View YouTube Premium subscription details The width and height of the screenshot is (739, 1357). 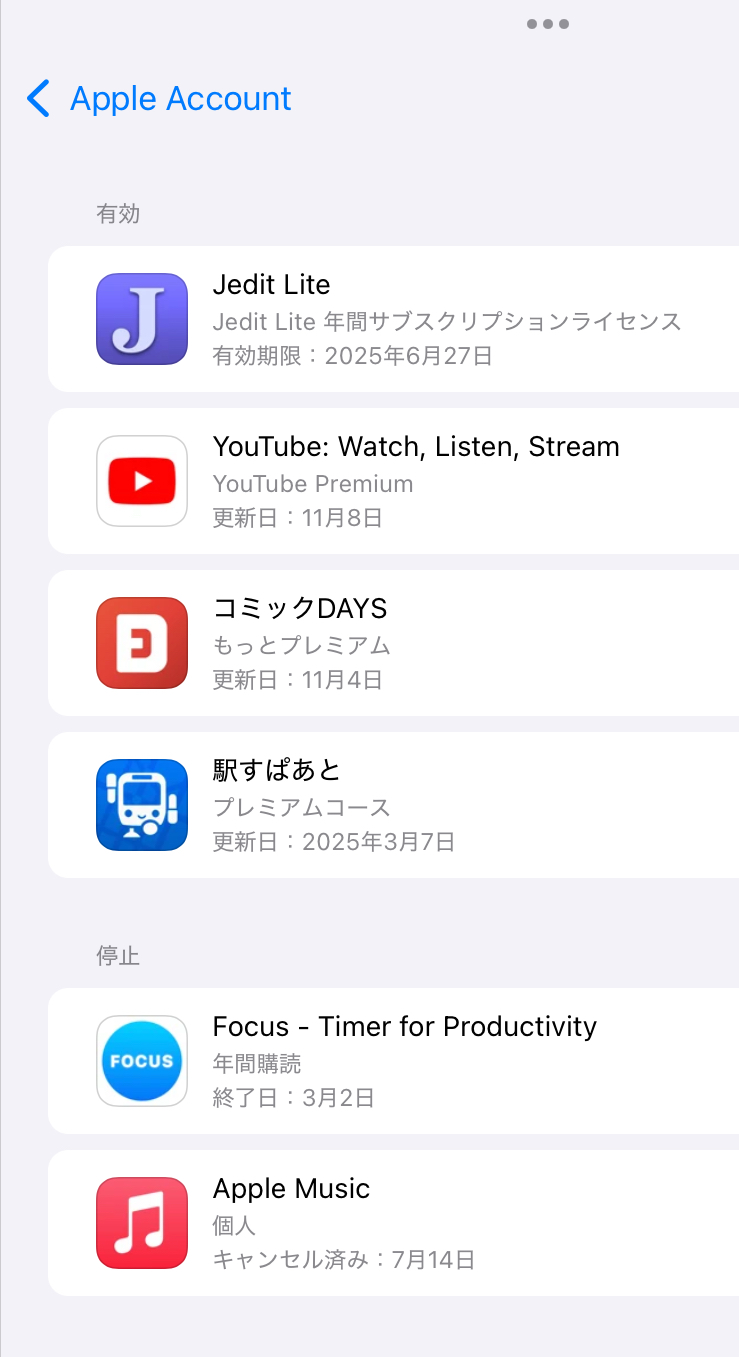pos(394,481)
